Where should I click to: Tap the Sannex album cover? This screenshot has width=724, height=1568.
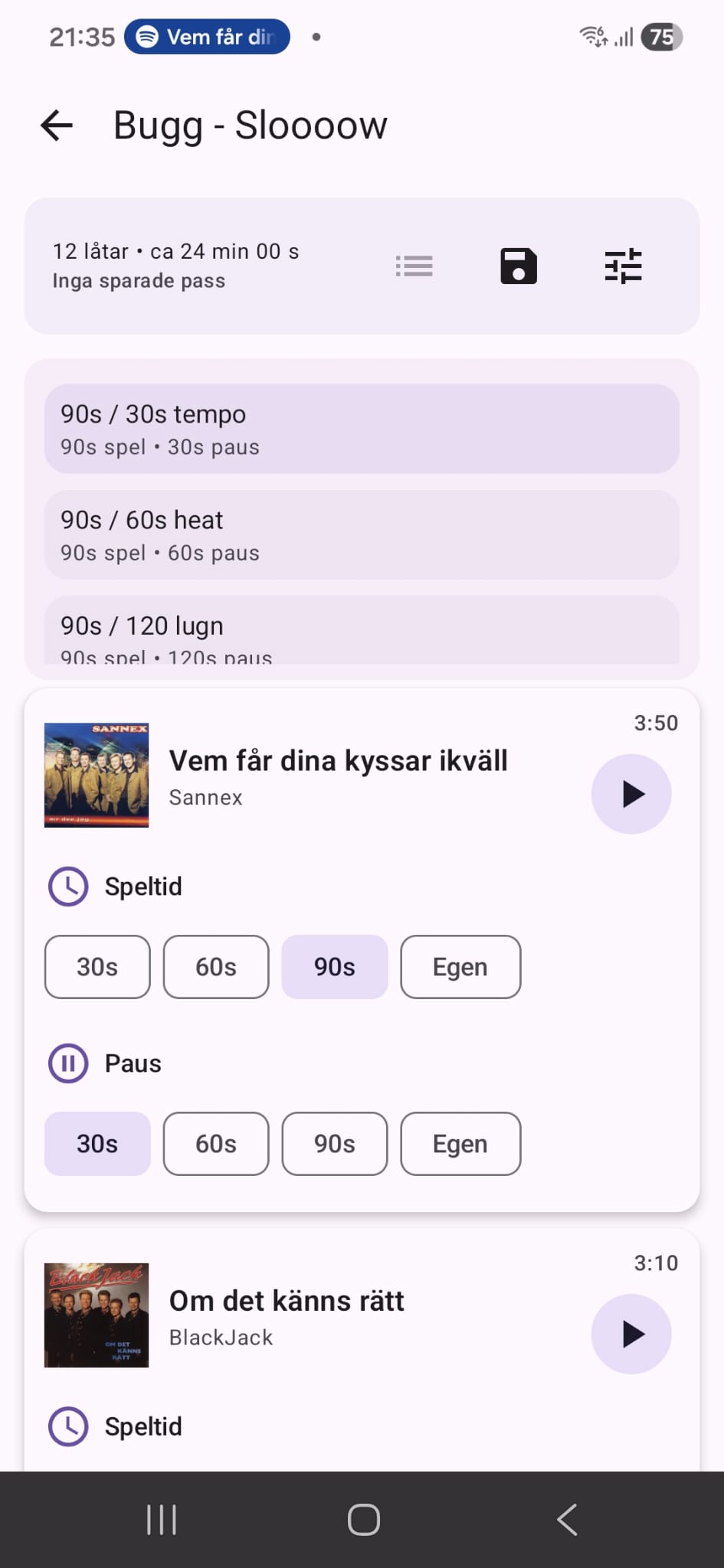click(96, 774)
